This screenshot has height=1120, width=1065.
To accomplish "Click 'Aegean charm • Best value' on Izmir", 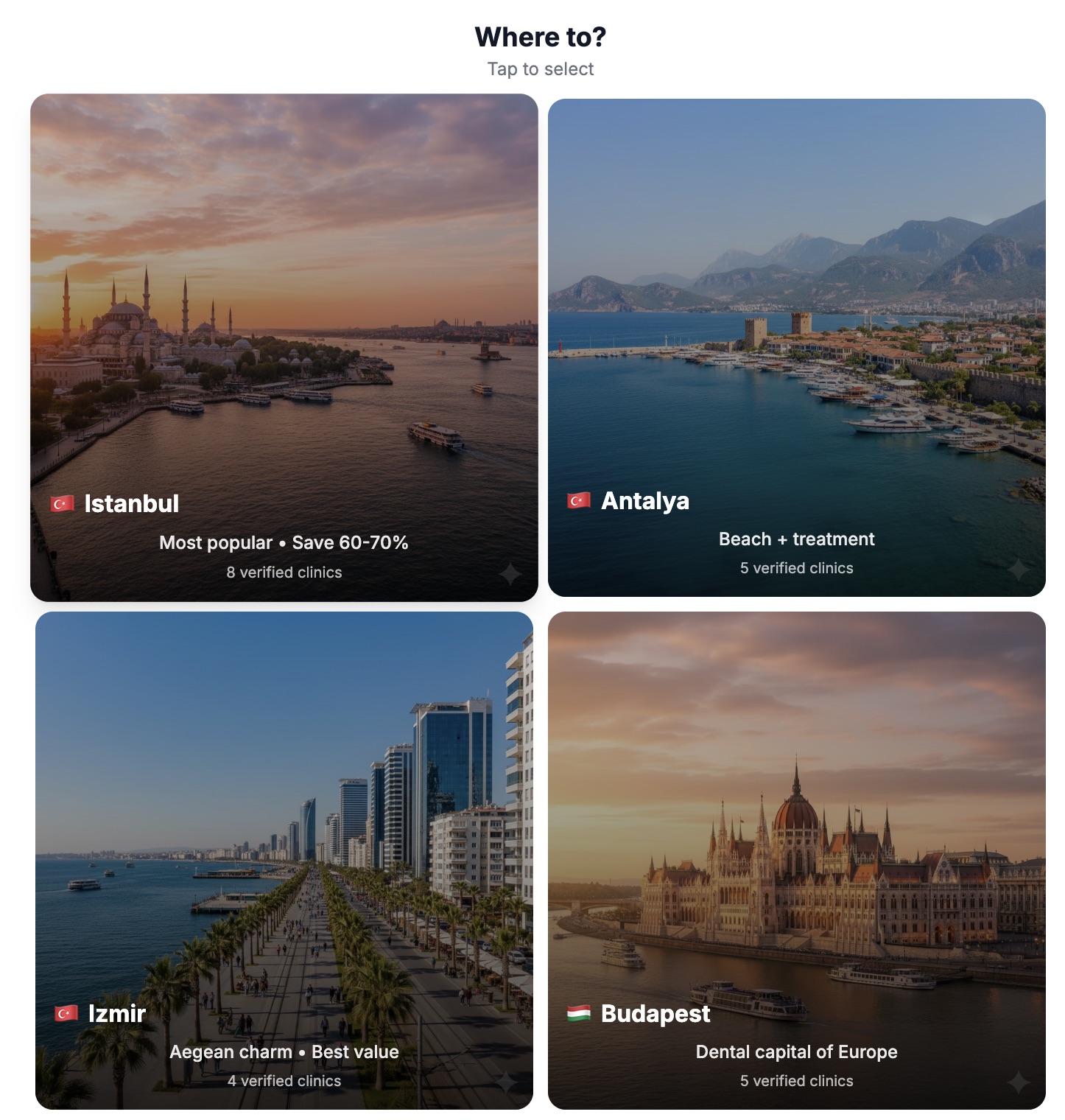I will (x=284, y=1051).
